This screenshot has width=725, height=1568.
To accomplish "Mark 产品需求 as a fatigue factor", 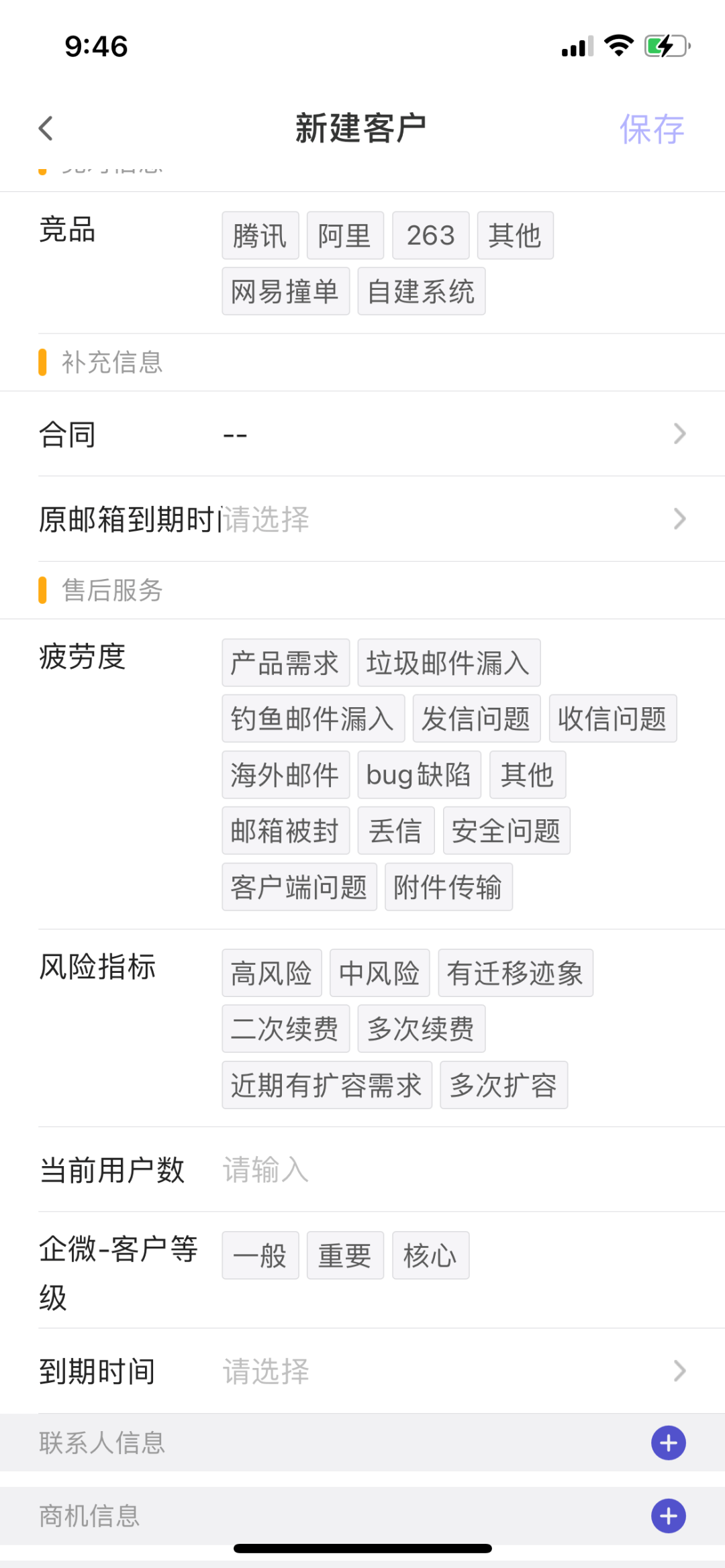I will 285,662.
